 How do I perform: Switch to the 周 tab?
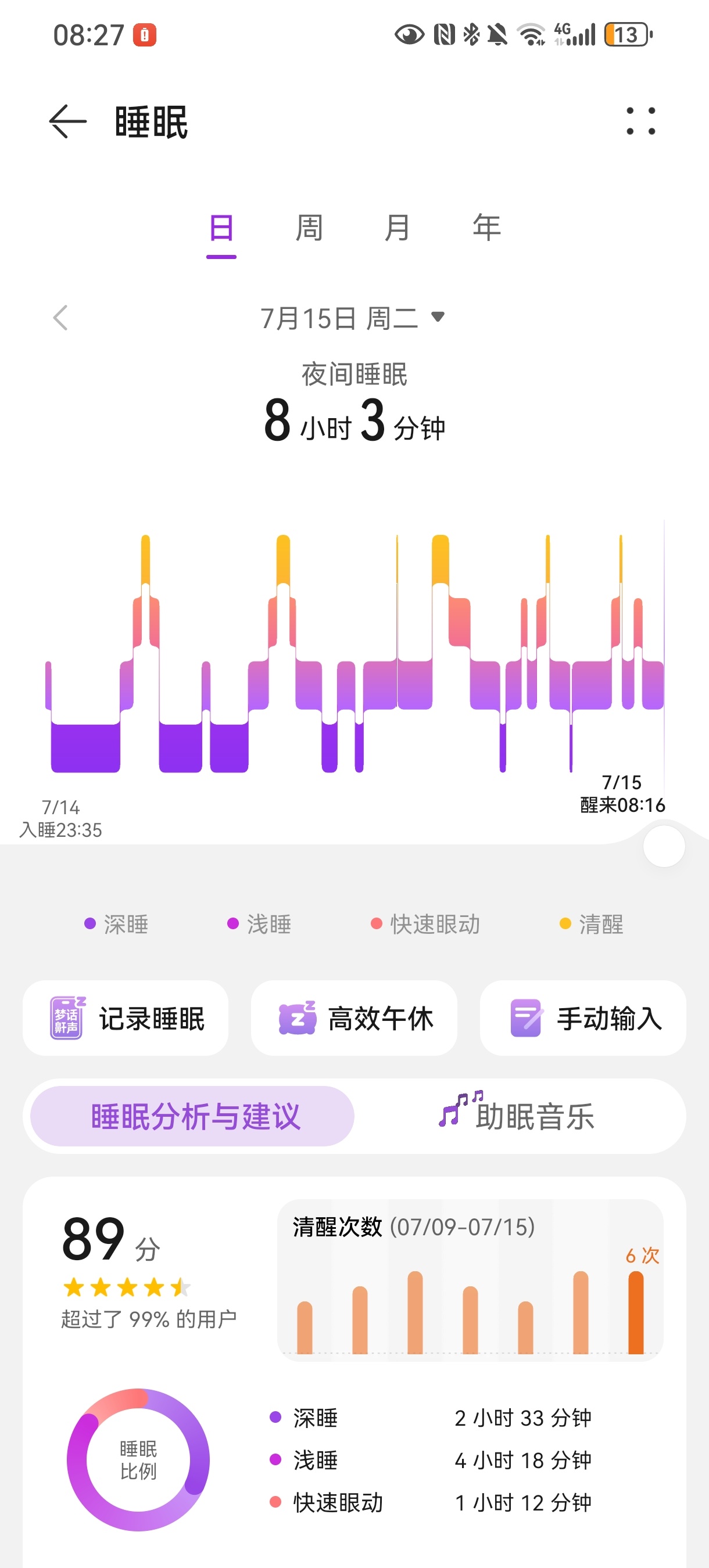(x=309, y=228)
